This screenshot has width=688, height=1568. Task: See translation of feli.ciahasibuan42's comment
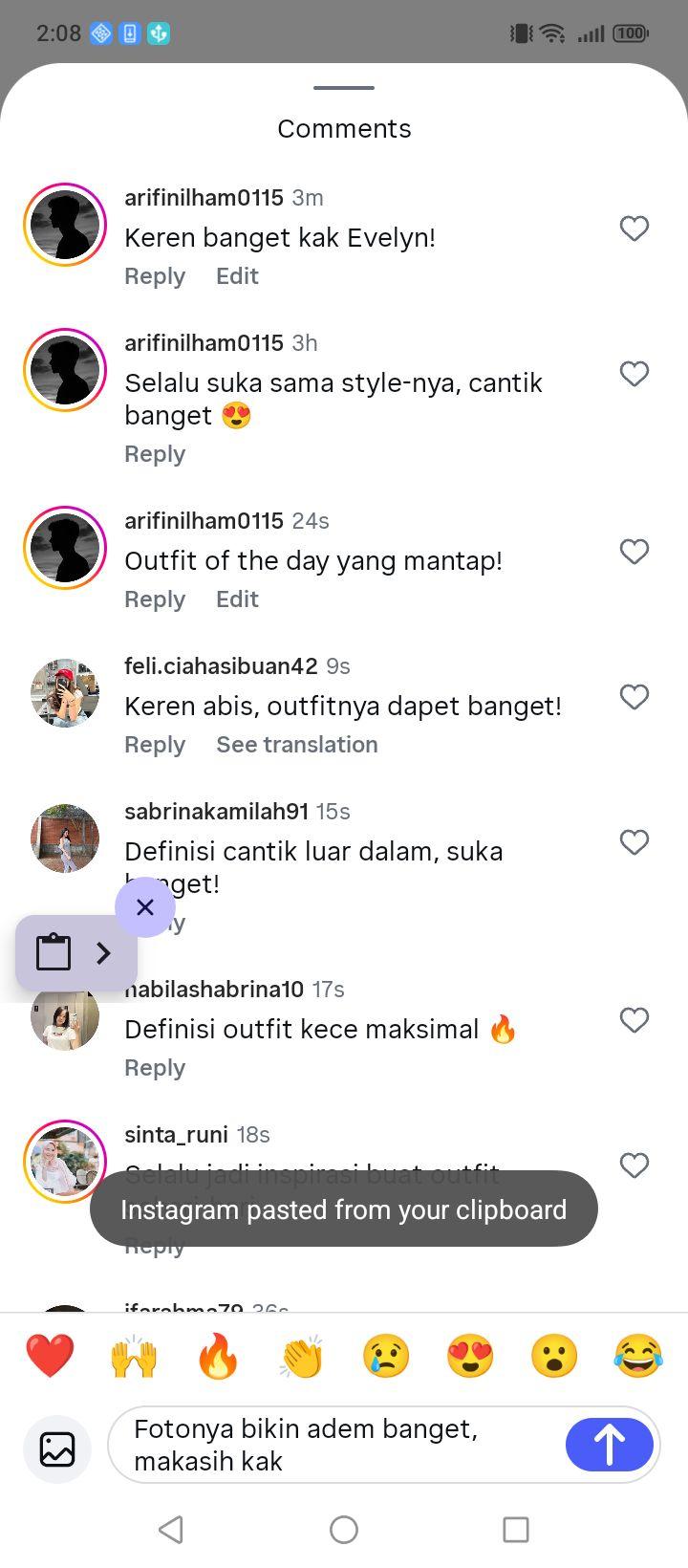point(297,745)
